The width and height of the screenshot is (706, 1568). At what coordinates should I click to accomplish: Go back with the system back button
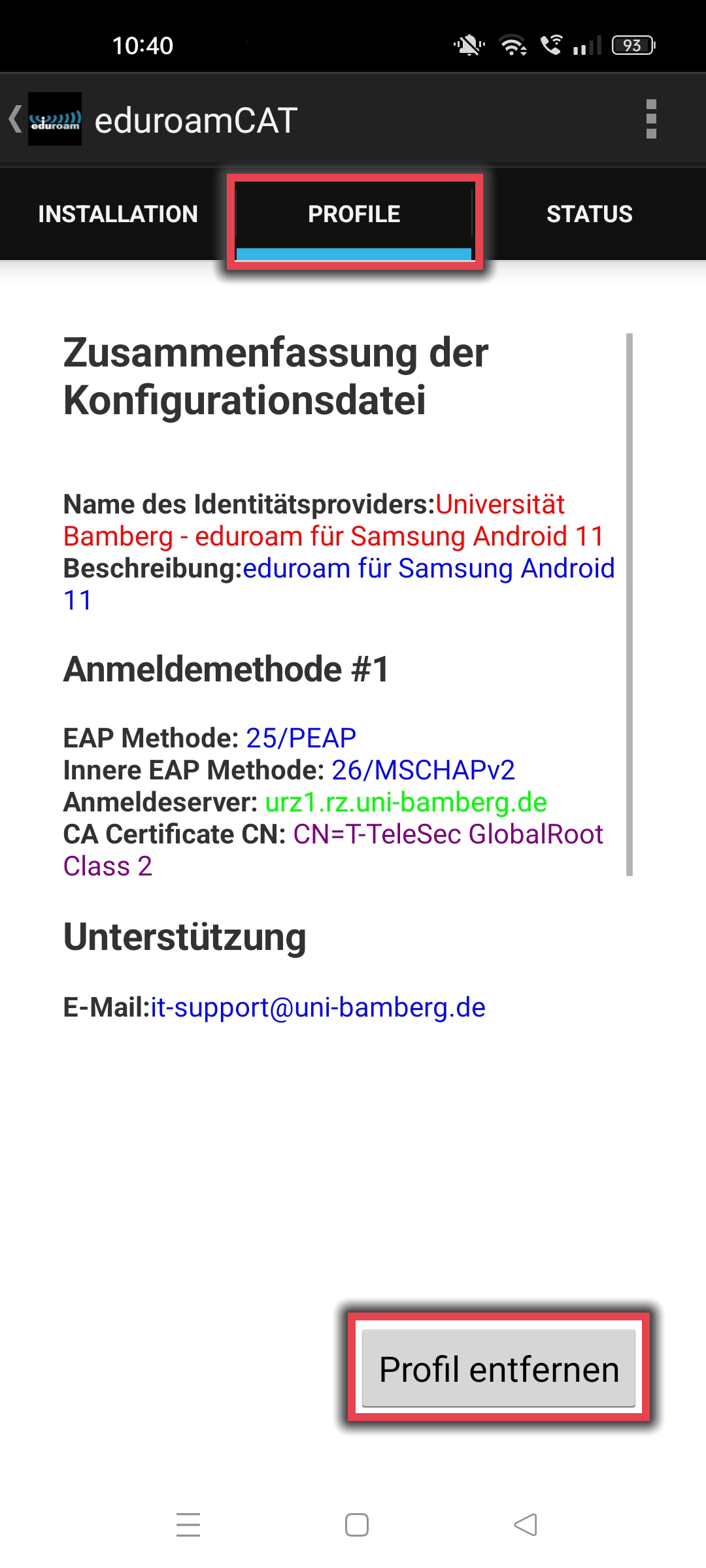pyautogui.click(x=526, y=1525)
